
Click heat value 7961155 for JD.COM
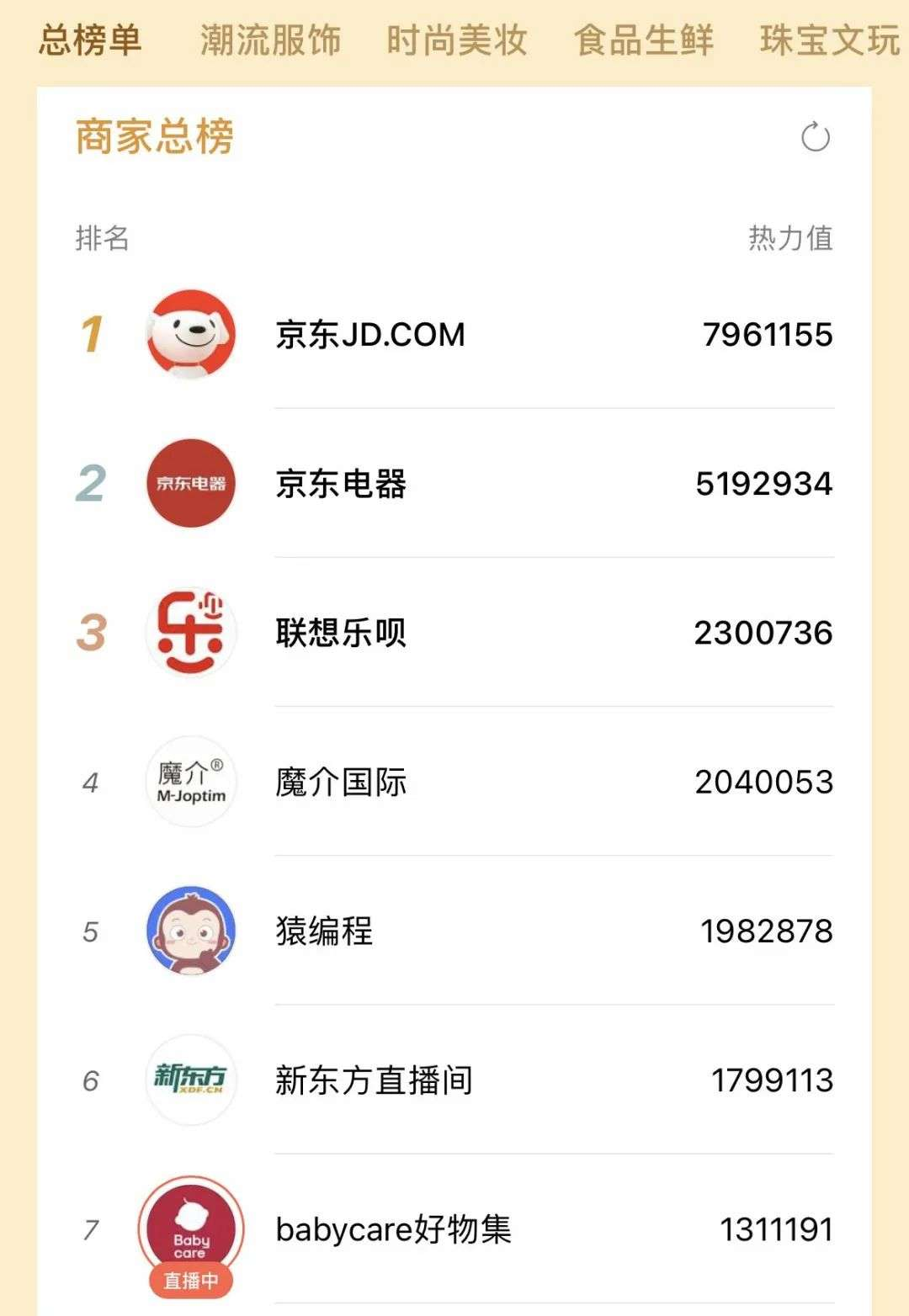(768, 334)
